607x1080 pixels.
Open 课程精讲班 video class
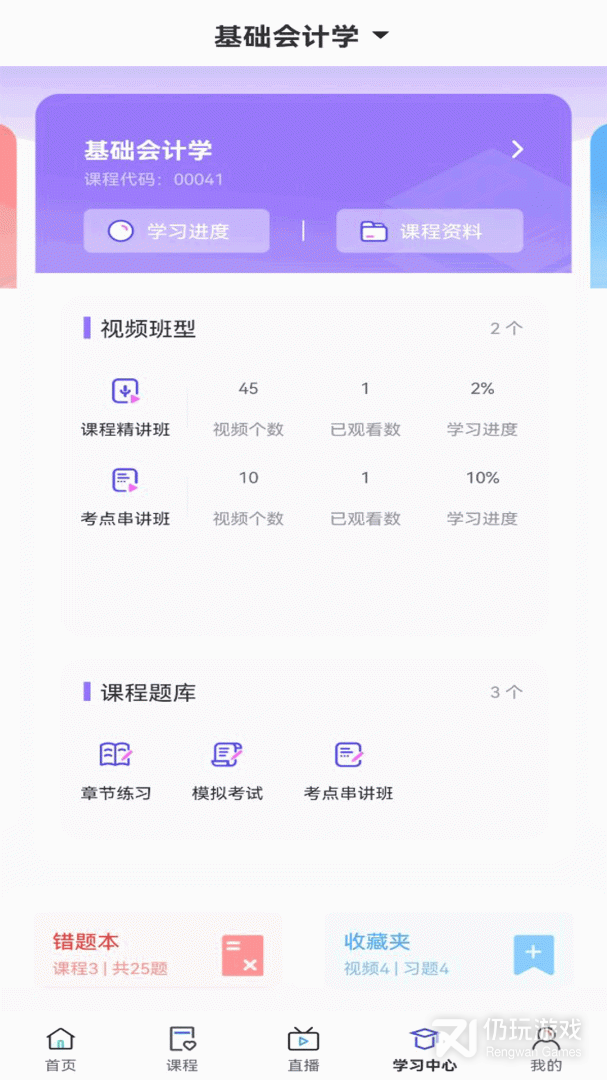click(125, 408)
